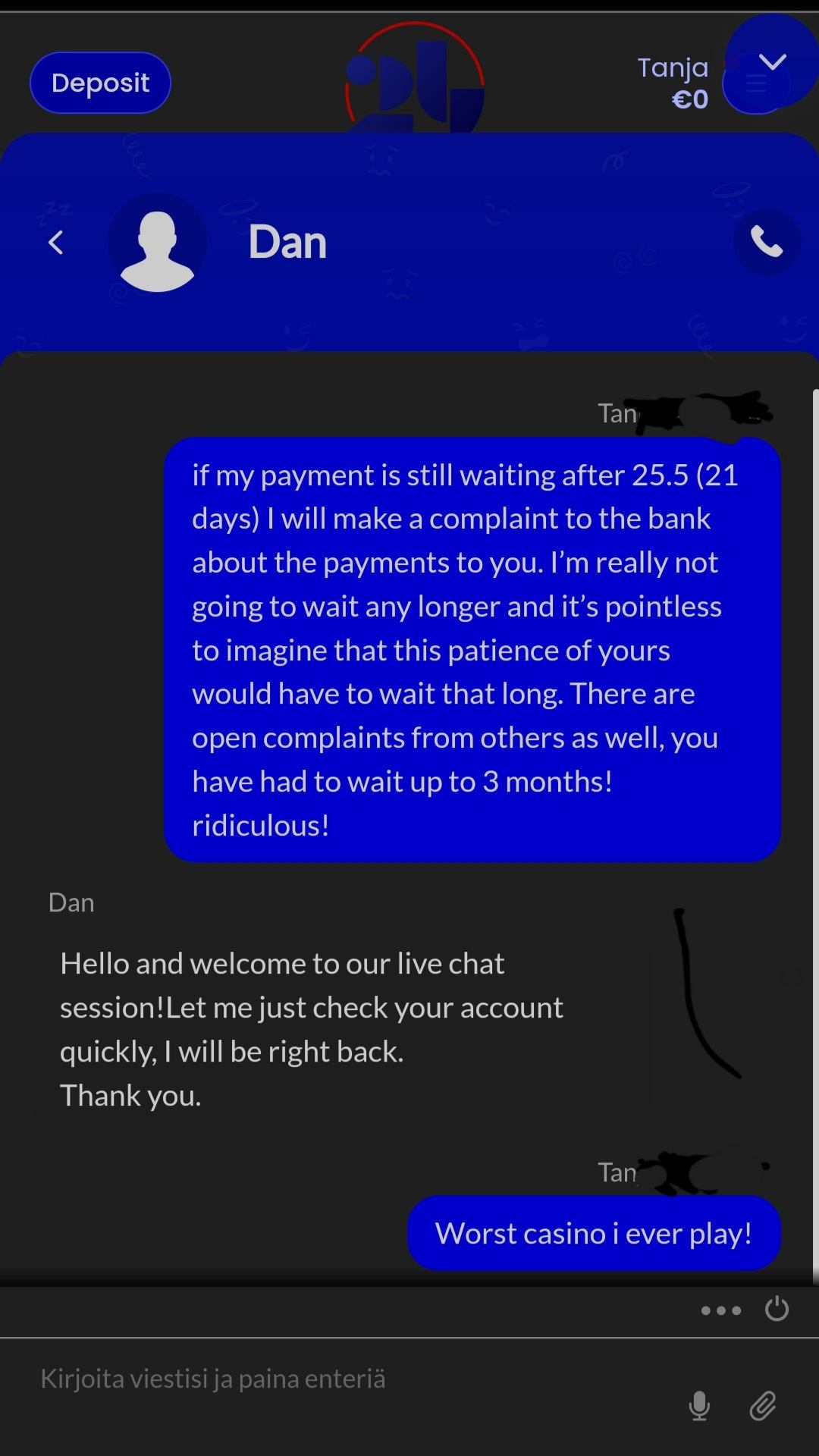The height and width of the screenshot is (1456, 819).
Task: Attach a file to the chat
Action: coord(763,1407)
